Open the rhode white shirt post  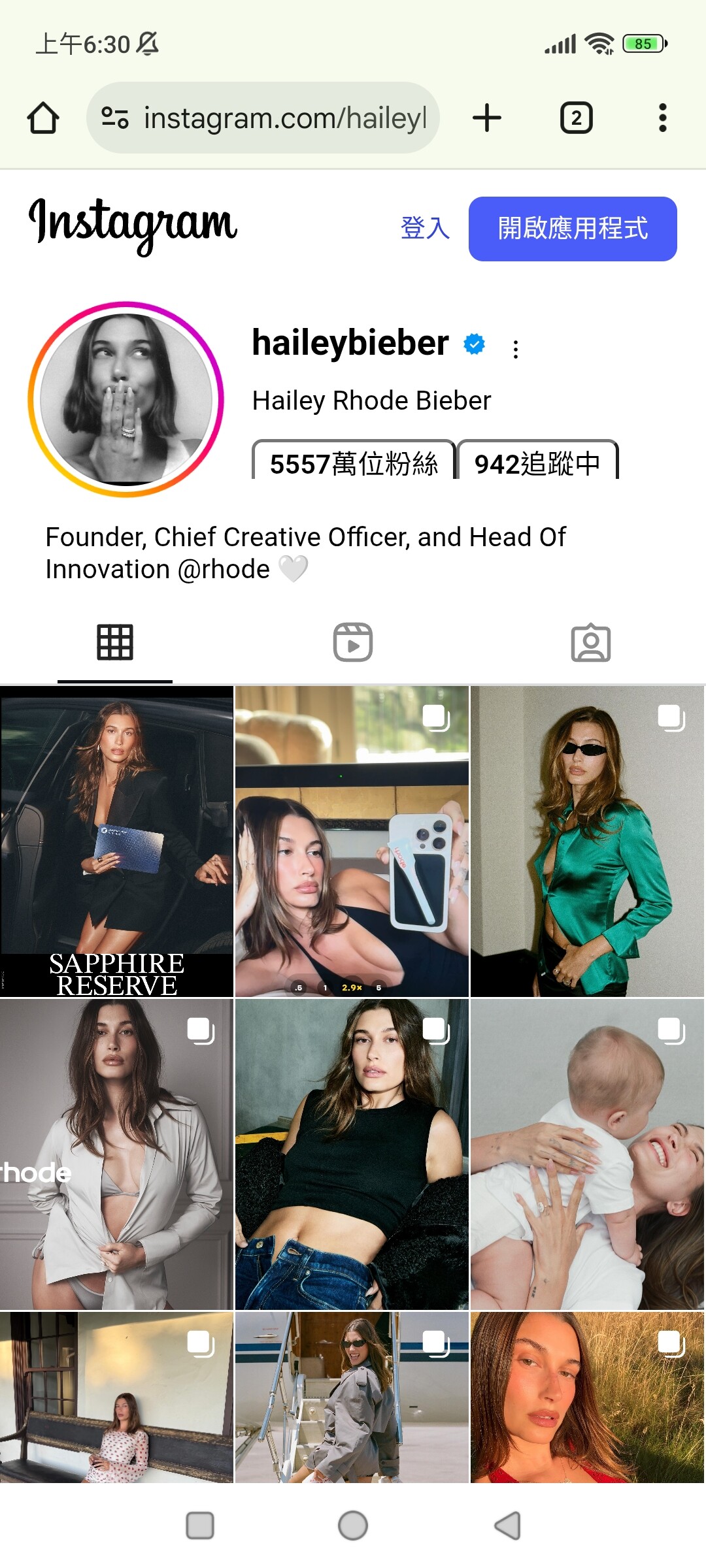[116, 1154]
